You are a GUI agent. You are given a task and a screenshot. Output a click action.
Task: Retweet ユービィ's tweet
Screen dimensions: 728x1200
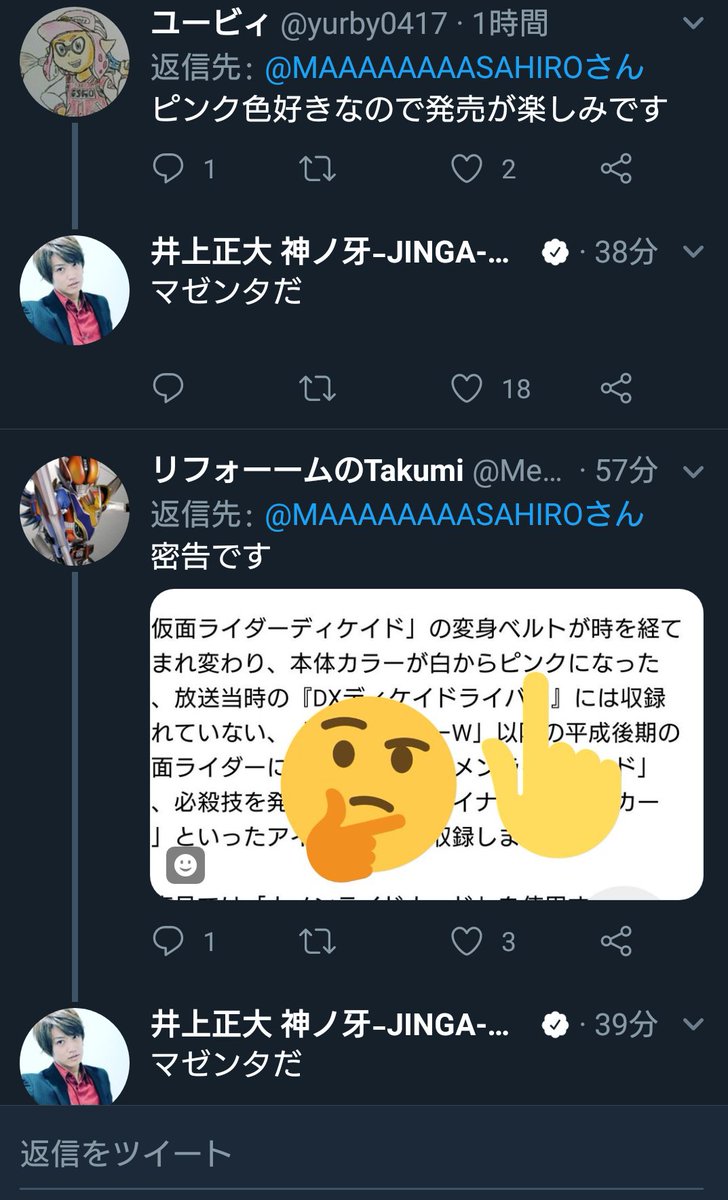click(x=318, y=170)
